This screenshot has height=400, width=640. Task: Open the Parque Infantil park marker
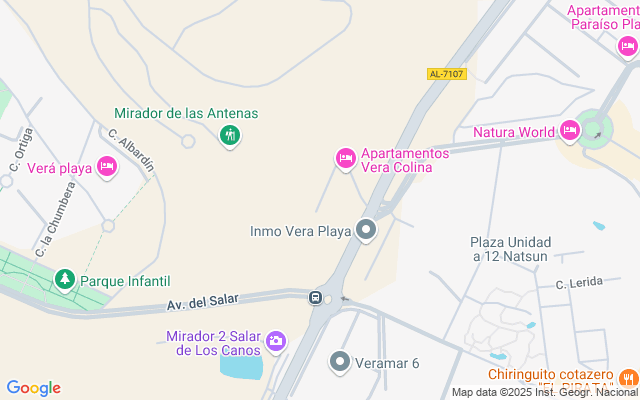(x=65, y=279)
